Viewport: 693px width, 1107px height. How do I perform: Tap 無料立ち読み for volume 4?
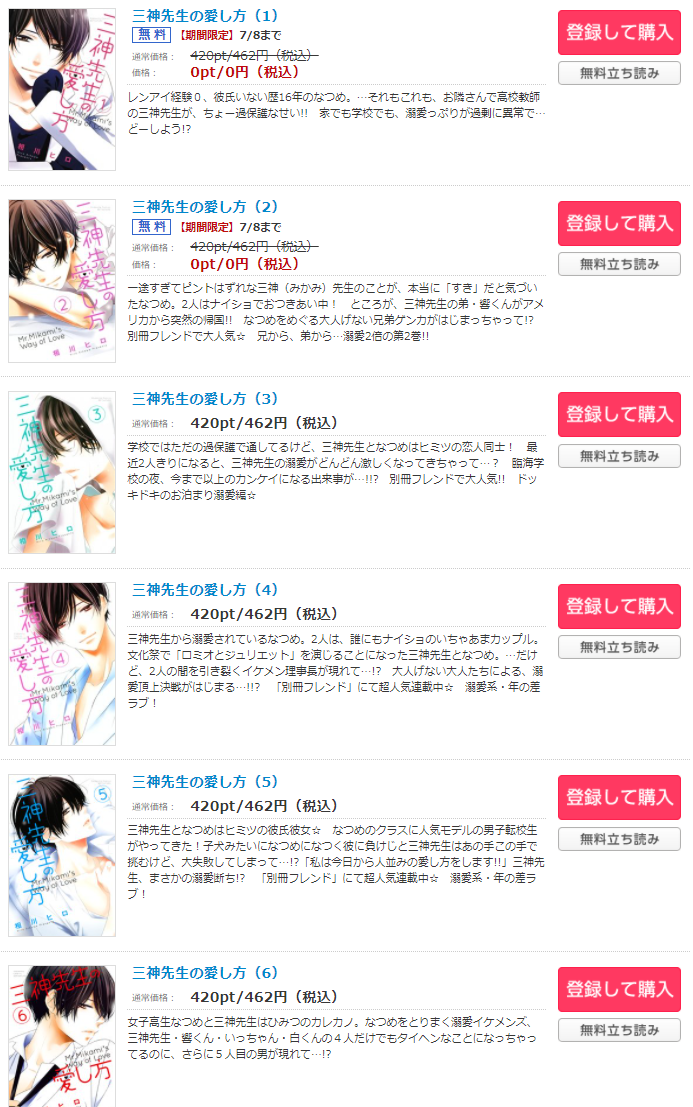click(619, 647)
